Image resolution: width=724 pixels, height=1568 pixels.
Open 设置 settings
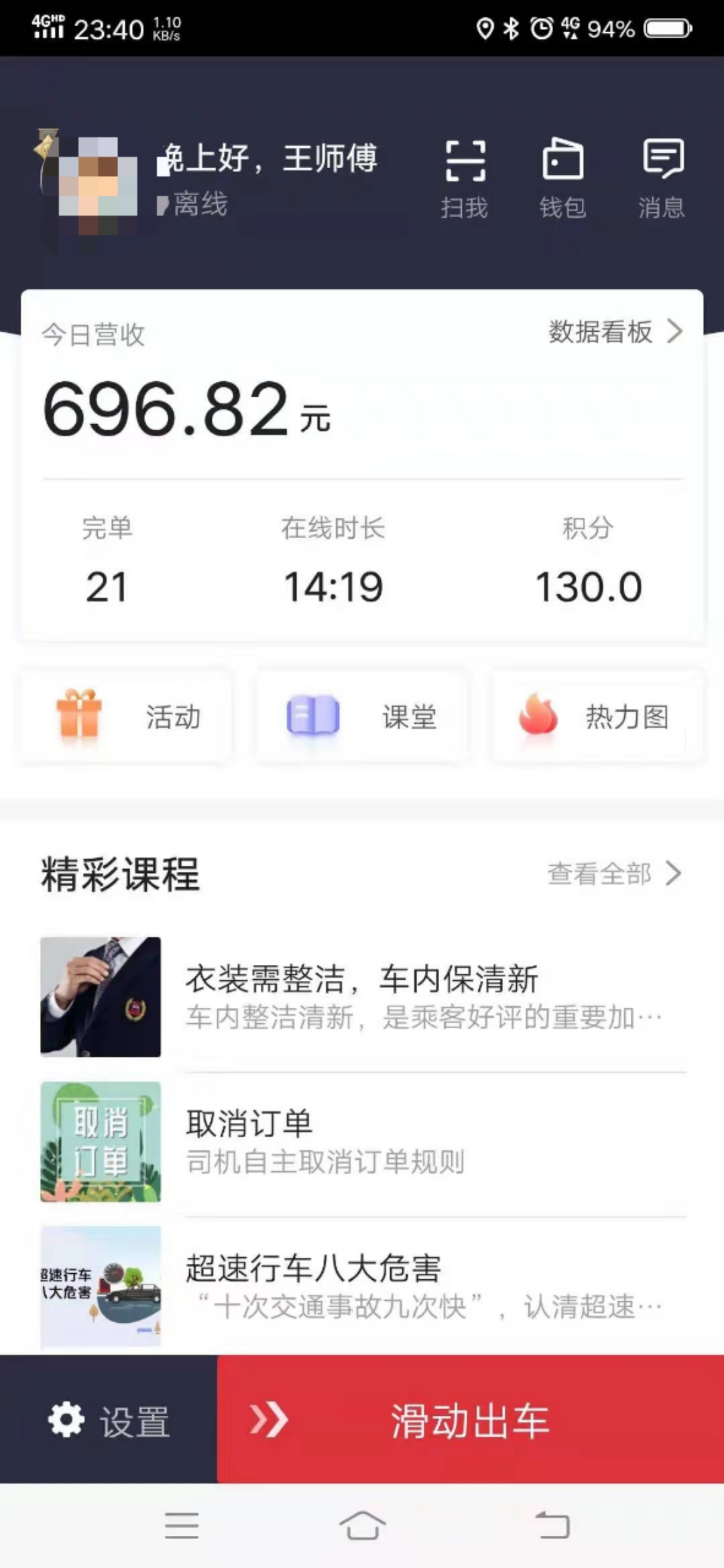click(x=109, y=1421)
